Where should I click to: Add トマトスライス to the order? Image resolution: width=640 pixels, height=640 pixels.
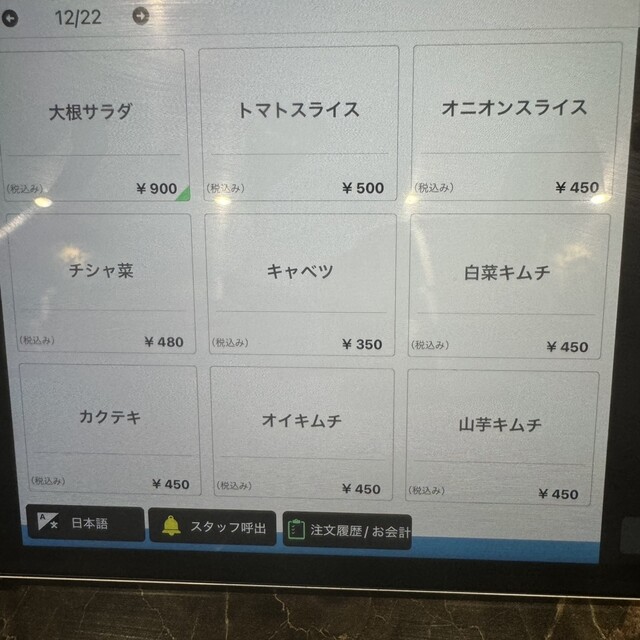(298, 122)
